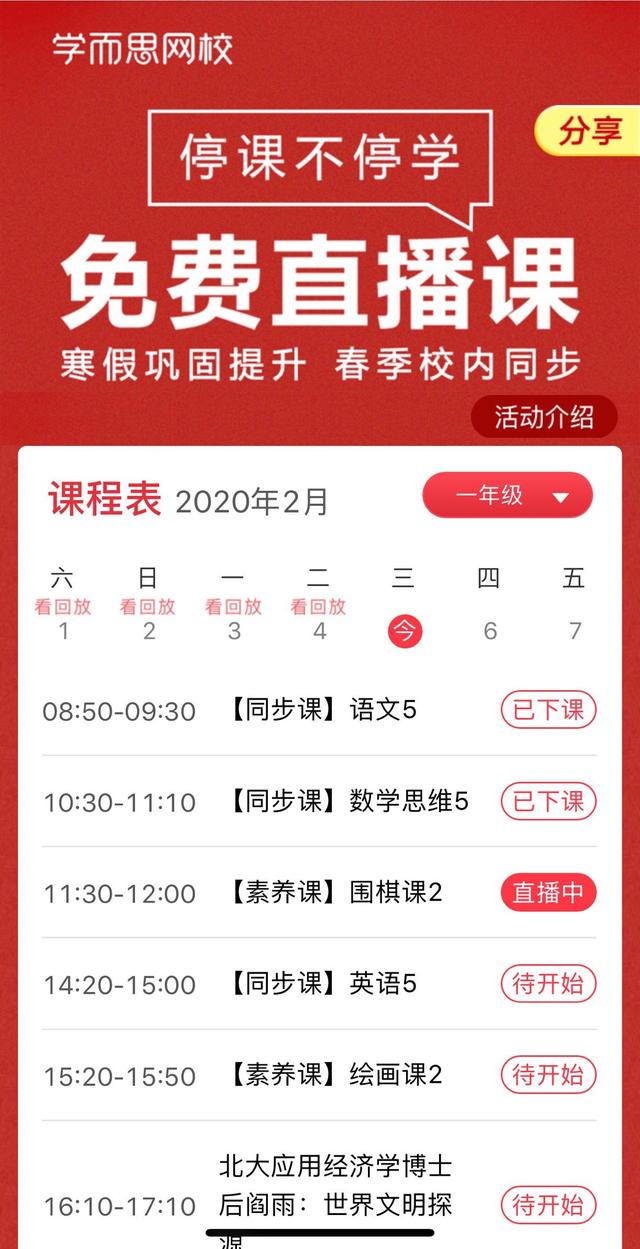Select today's date marked 今
This screenshot has height=1249, width=640.
[405, 630]
